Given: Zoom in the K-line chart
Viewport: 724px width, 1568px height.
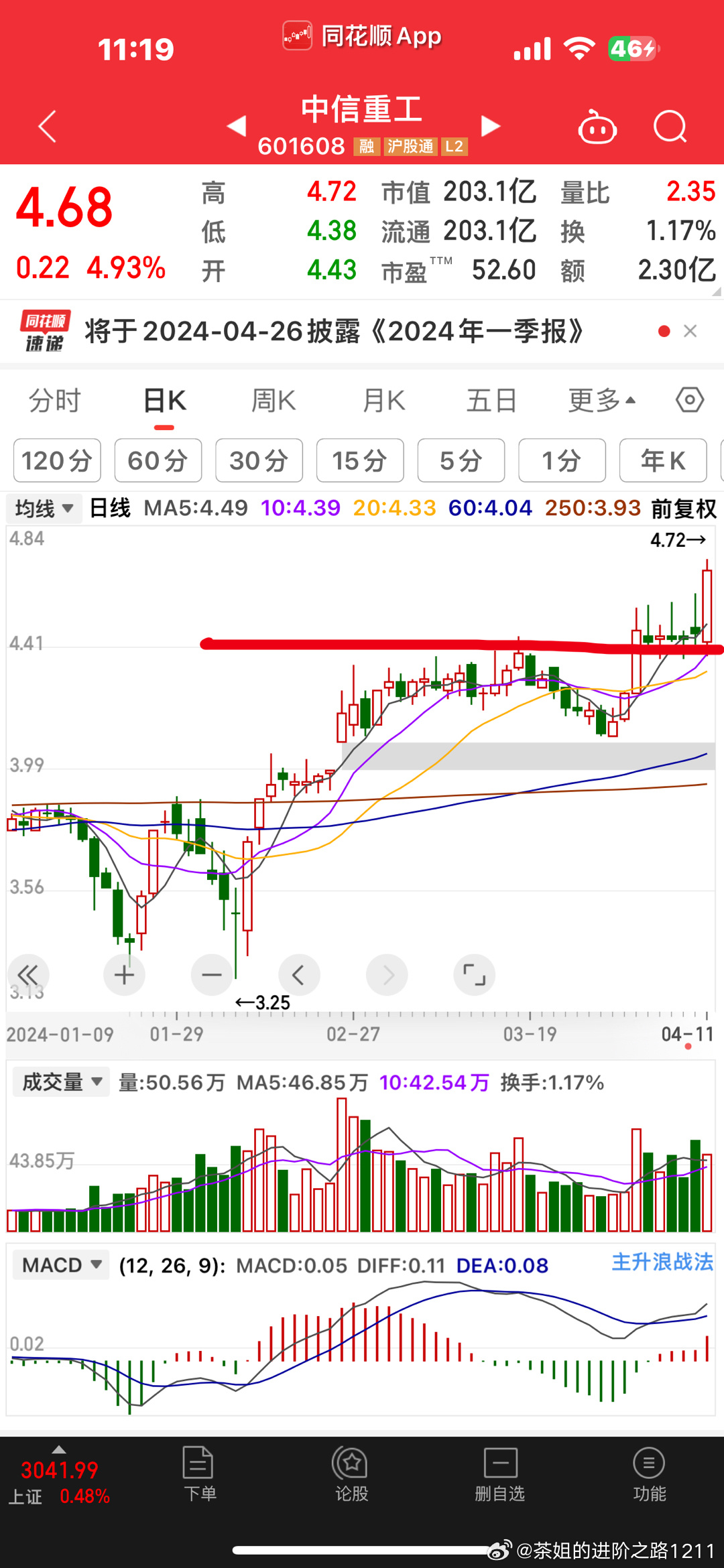Looking at the screenshot, I should pyautogui.click(x=124, y=975).
